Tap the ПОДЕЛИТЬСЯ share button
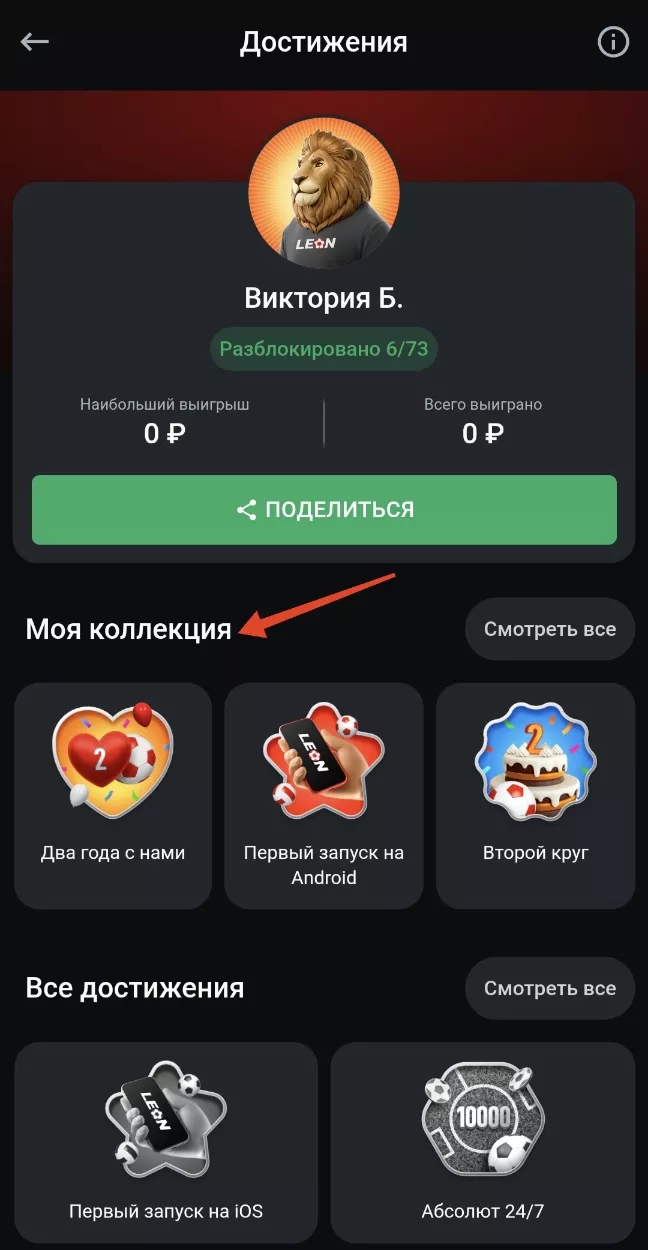 [x=324, y=509]
